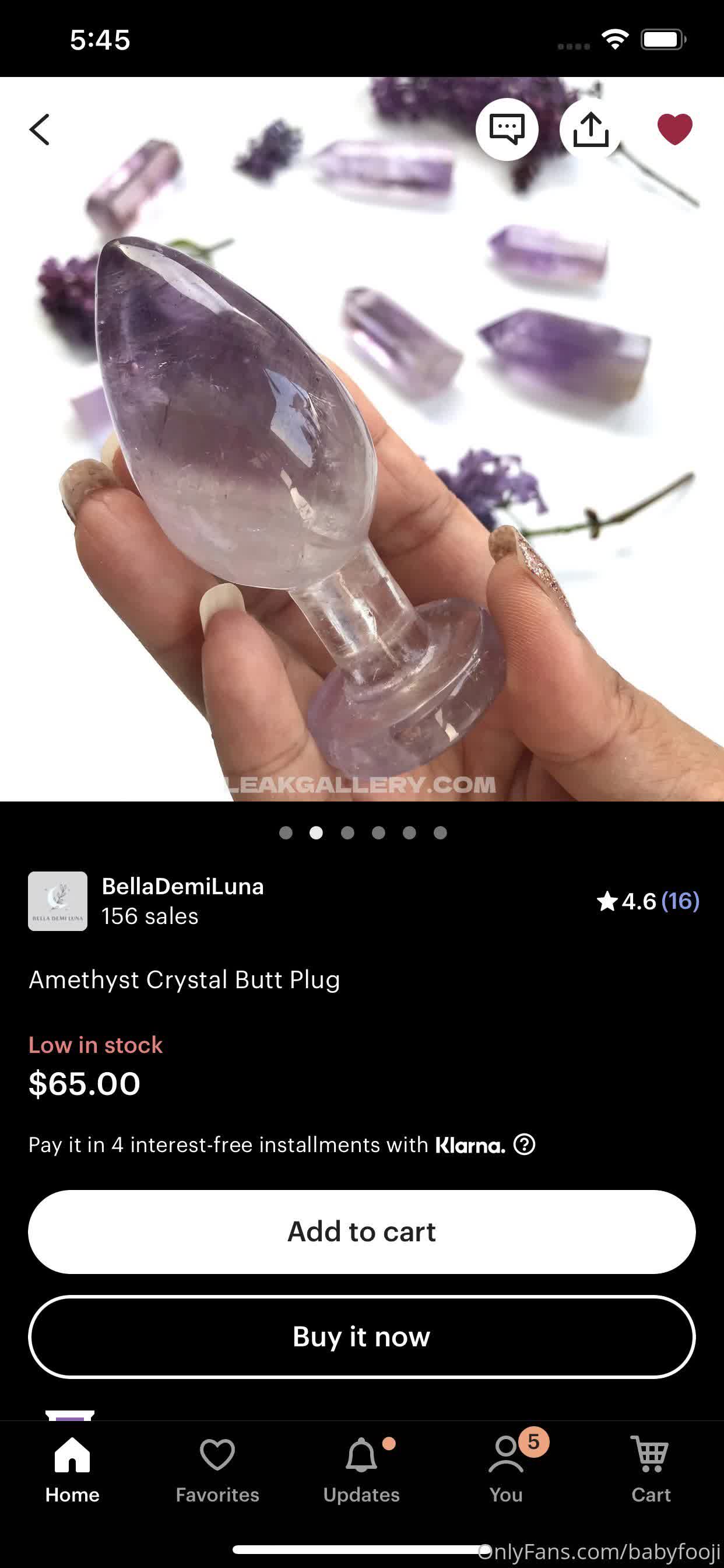Screen dimensions: 724x1568
Task: Share this listing
Action: coord(590,129)
